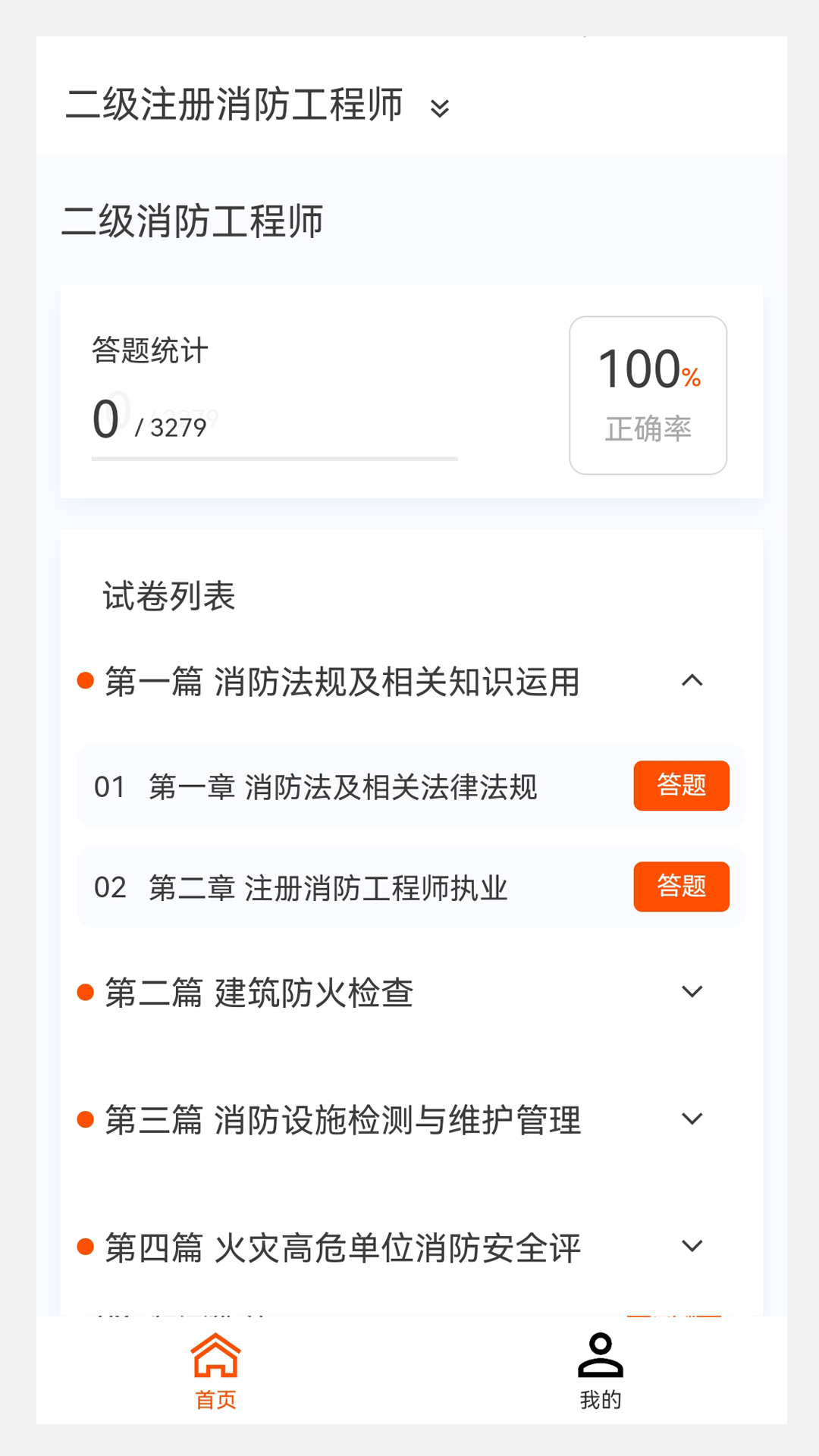Expand 第四篇 火灾高危单位消防安全评 section
This screenshot has width=819, height=1456.
coord(692,1246)
